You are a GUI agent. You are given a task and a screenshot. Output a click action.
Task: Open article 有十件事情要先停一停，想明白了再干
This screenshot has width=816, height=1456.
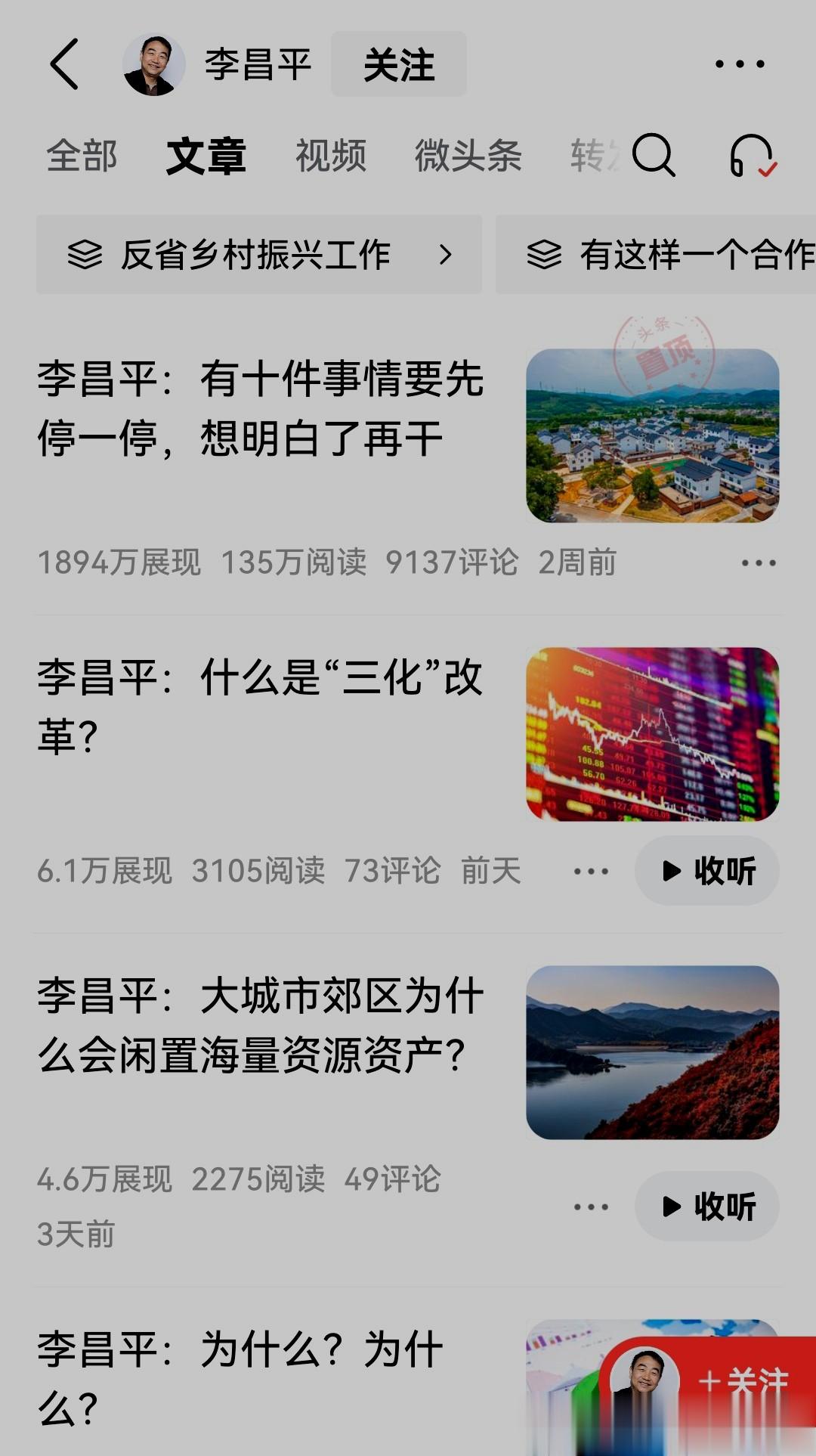coord(261,408)
